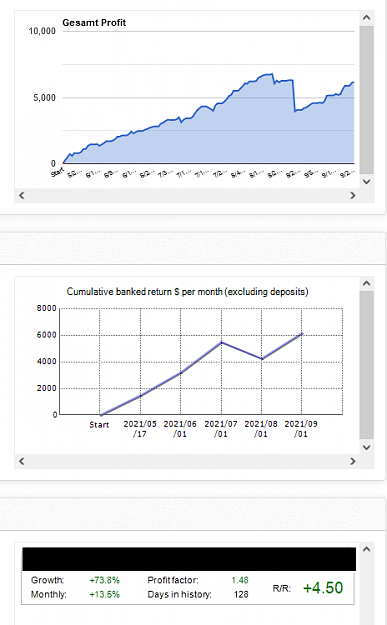Tap the left arrow below Gesamt Profit chart
This screenshot has height=625, width=387.
[x=22, y=195]
